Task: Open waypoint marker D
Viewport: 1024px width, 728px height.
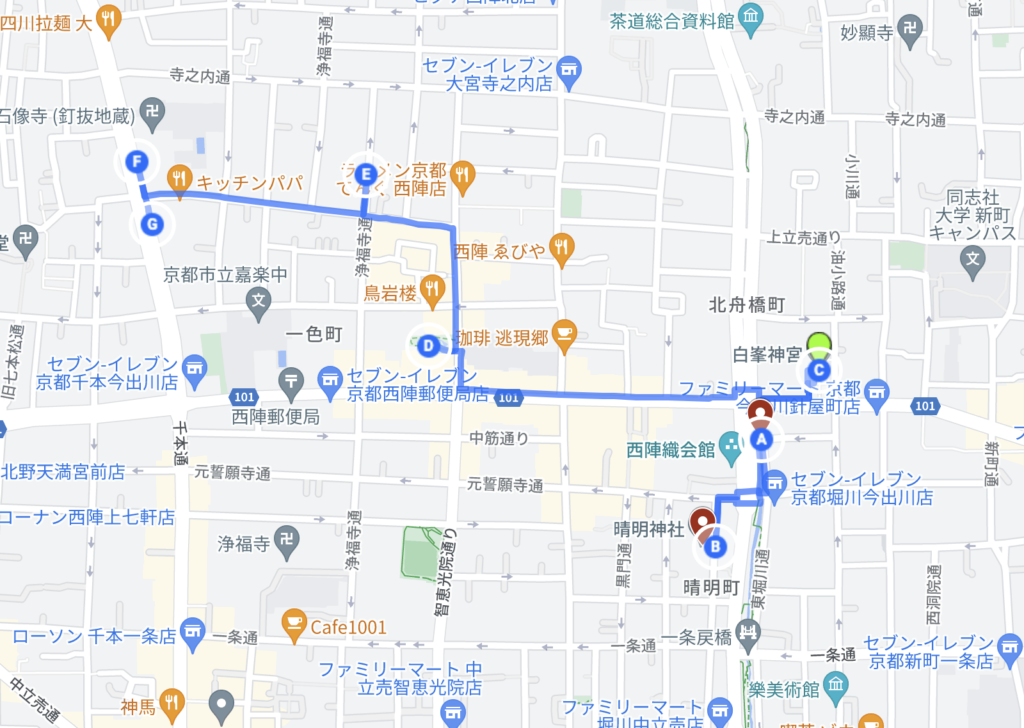Action: [x=428, y=347]
